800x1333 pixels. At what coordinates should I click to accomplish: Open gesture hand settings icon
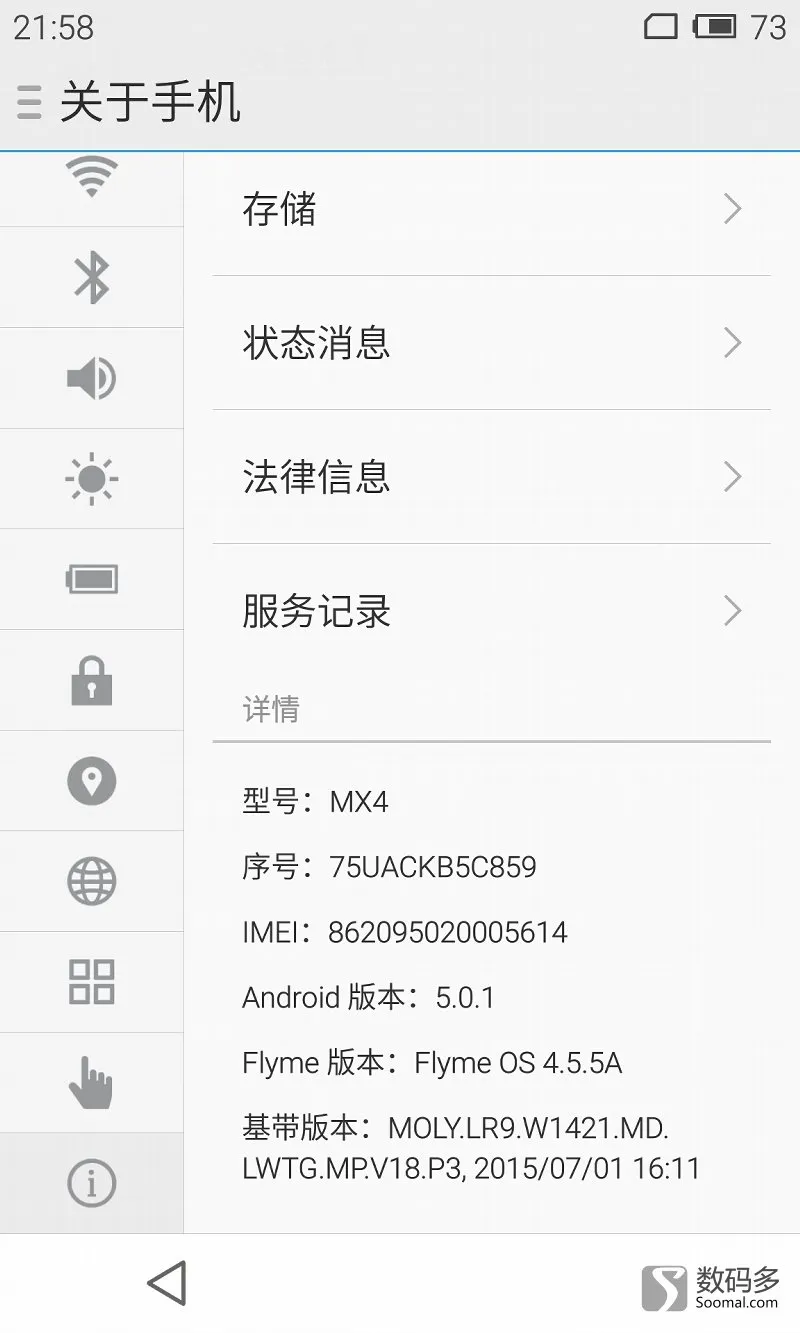(x=91, y=1084)
